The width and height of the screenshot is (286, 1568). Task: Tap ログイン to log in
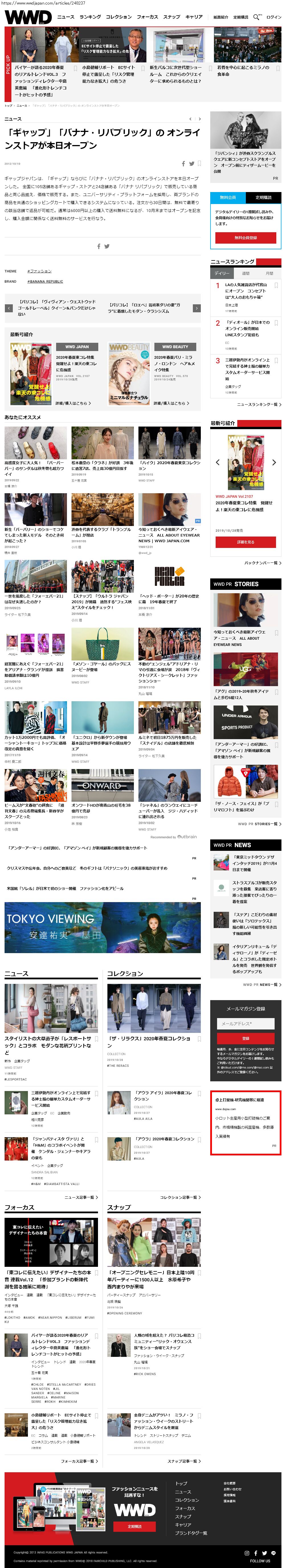(x=274, y=17)
